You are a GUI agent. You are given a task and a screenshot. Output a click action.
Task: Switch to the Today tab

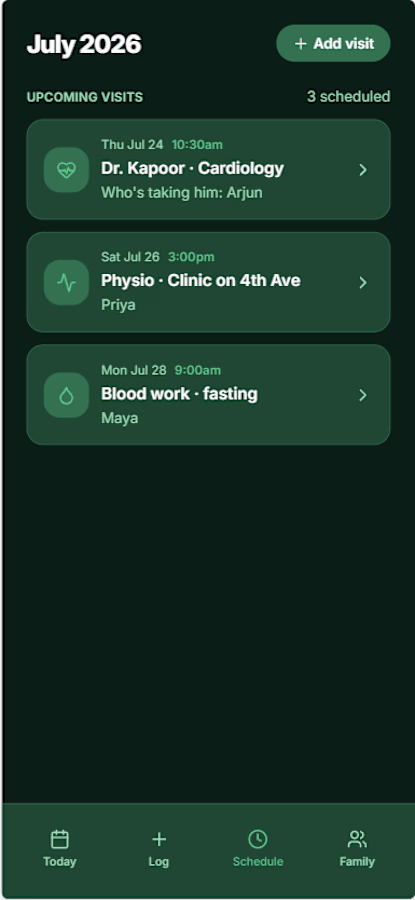[x=60, y=848]
